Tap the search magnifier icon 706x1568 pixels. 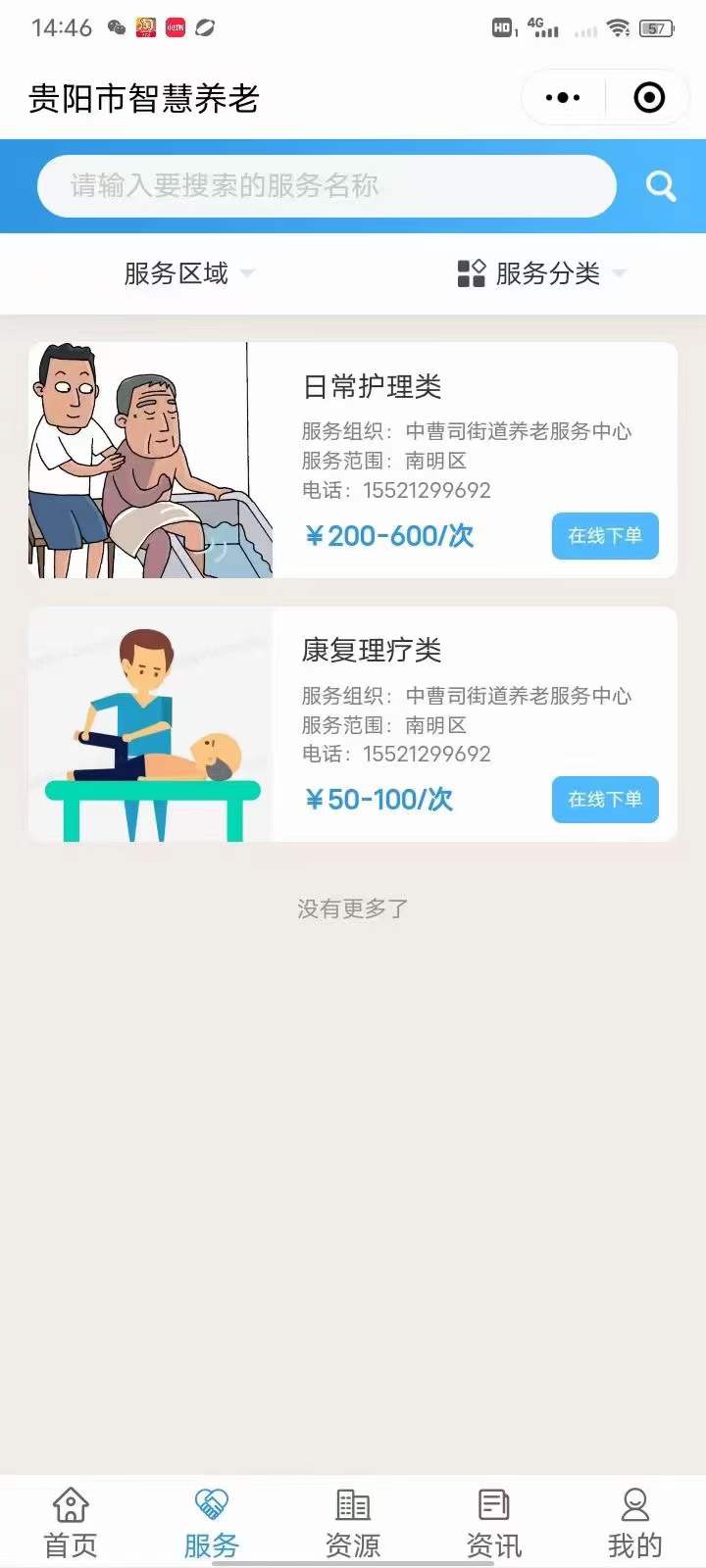661,186
